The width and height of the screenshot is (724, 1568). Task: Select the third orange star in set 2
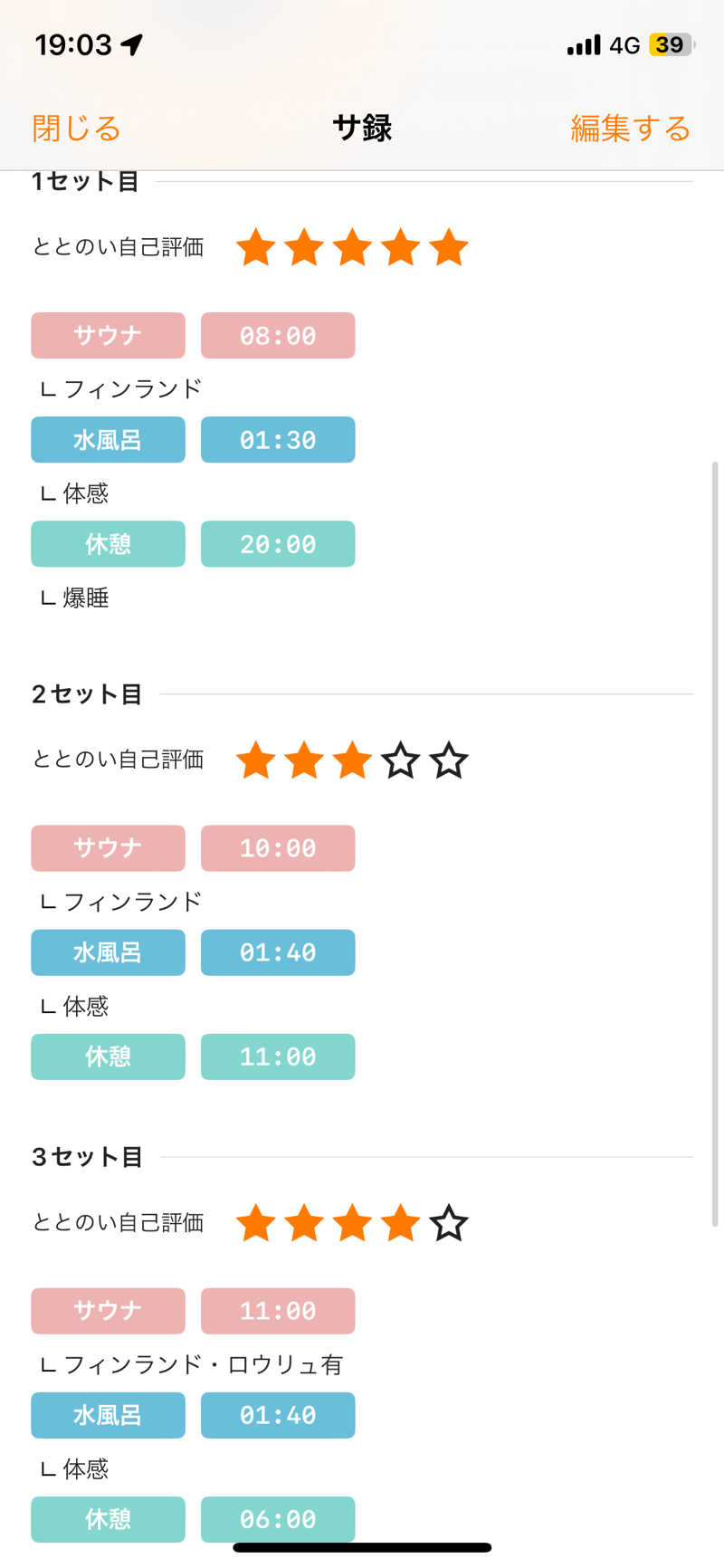(x=352, y=761)
